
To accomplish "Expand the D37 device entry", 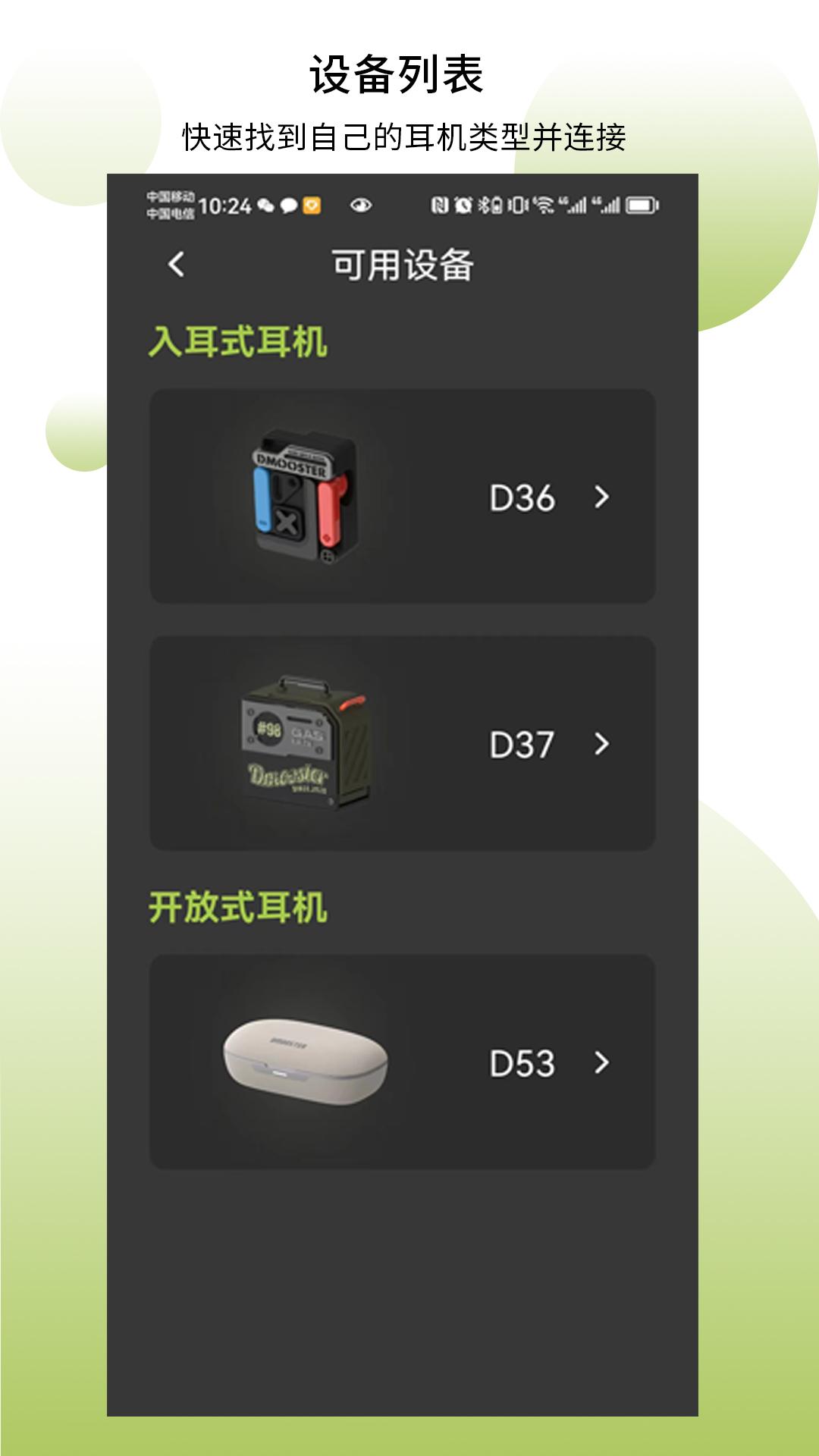I will point(603,747).
